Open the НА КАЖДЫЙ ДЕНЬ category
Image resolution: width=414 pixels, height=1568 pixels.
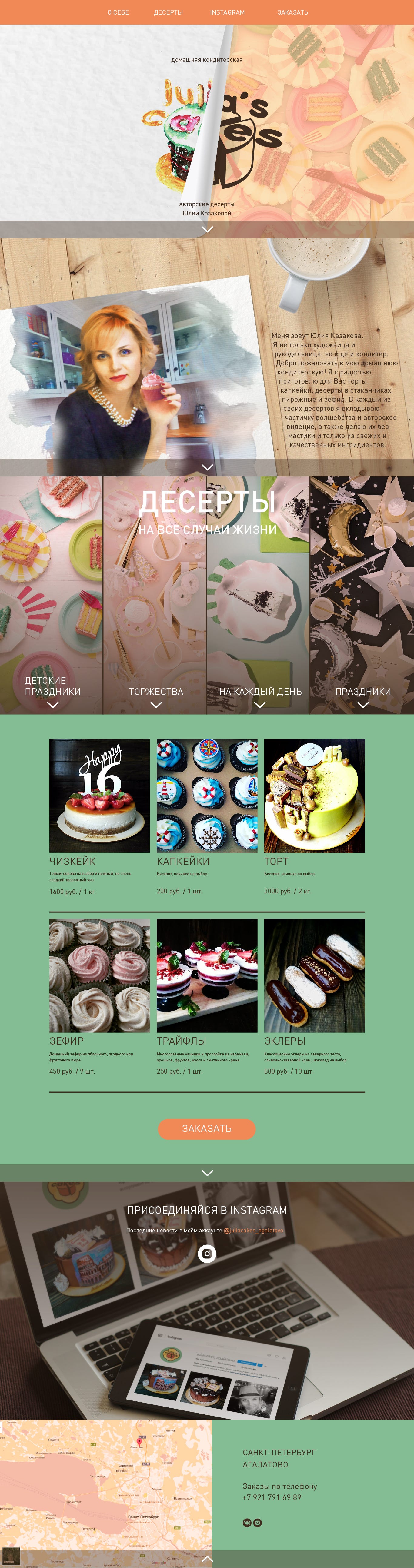260,692
